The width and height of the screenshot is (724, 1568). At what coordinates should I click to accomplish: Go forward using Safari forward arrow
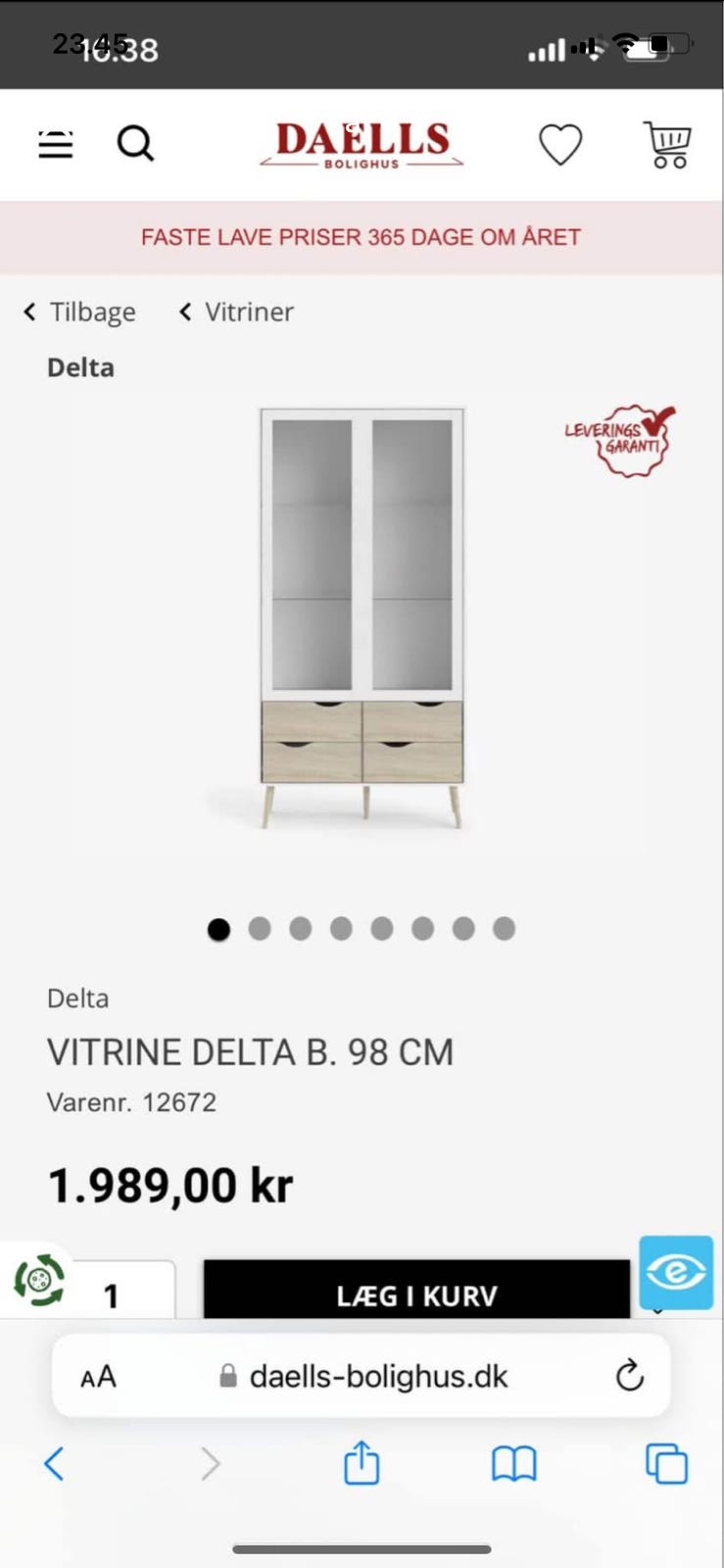tap(210, 1463)
